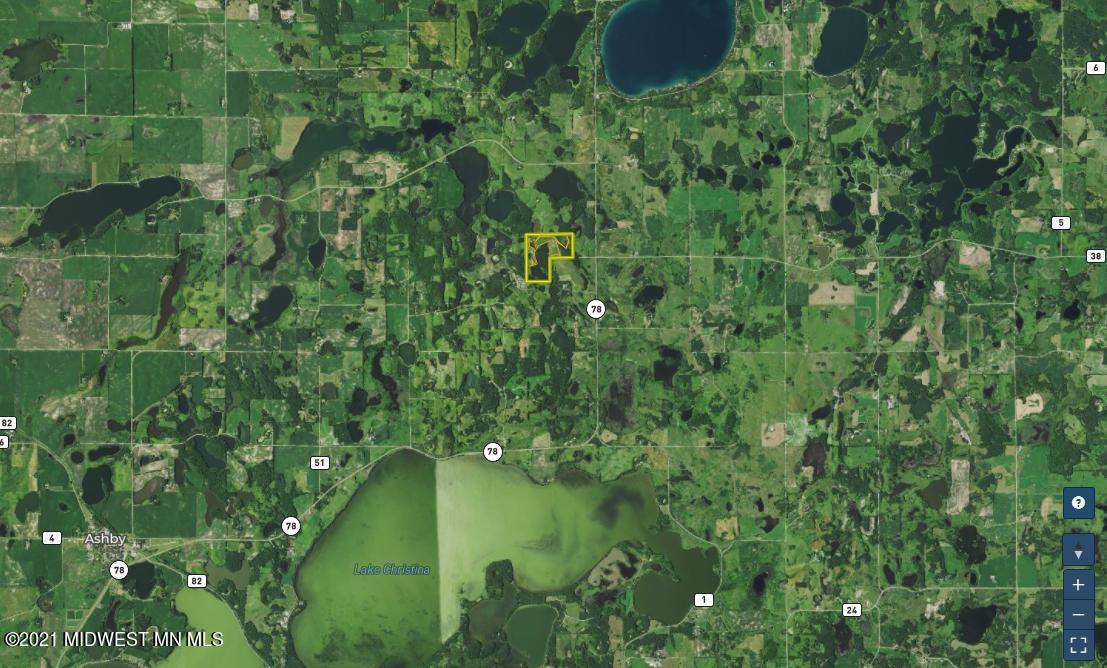Open the map help button
1107x668 pixels.
point(1078,503)
